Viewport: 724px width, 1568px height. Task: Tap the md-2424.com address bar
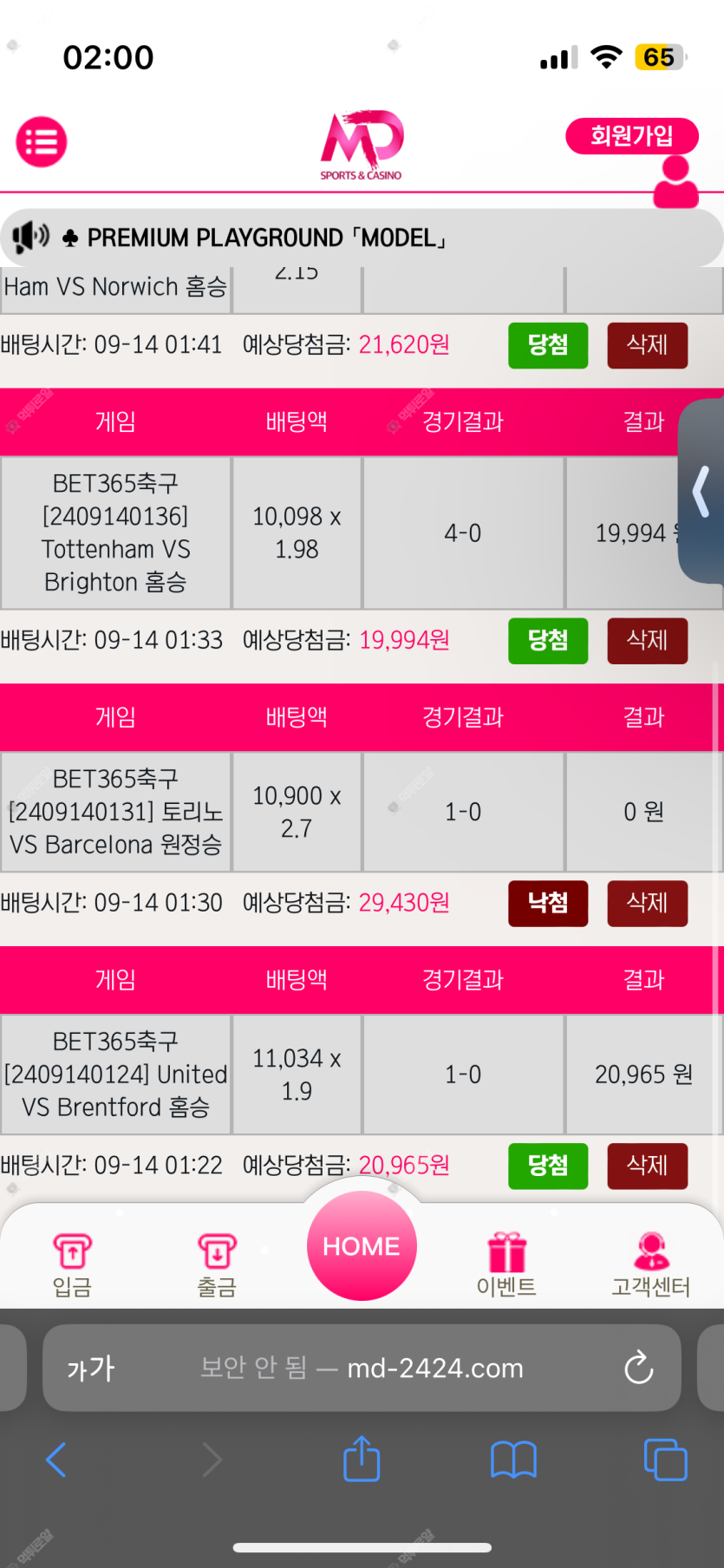click(x=362, y=1368)
